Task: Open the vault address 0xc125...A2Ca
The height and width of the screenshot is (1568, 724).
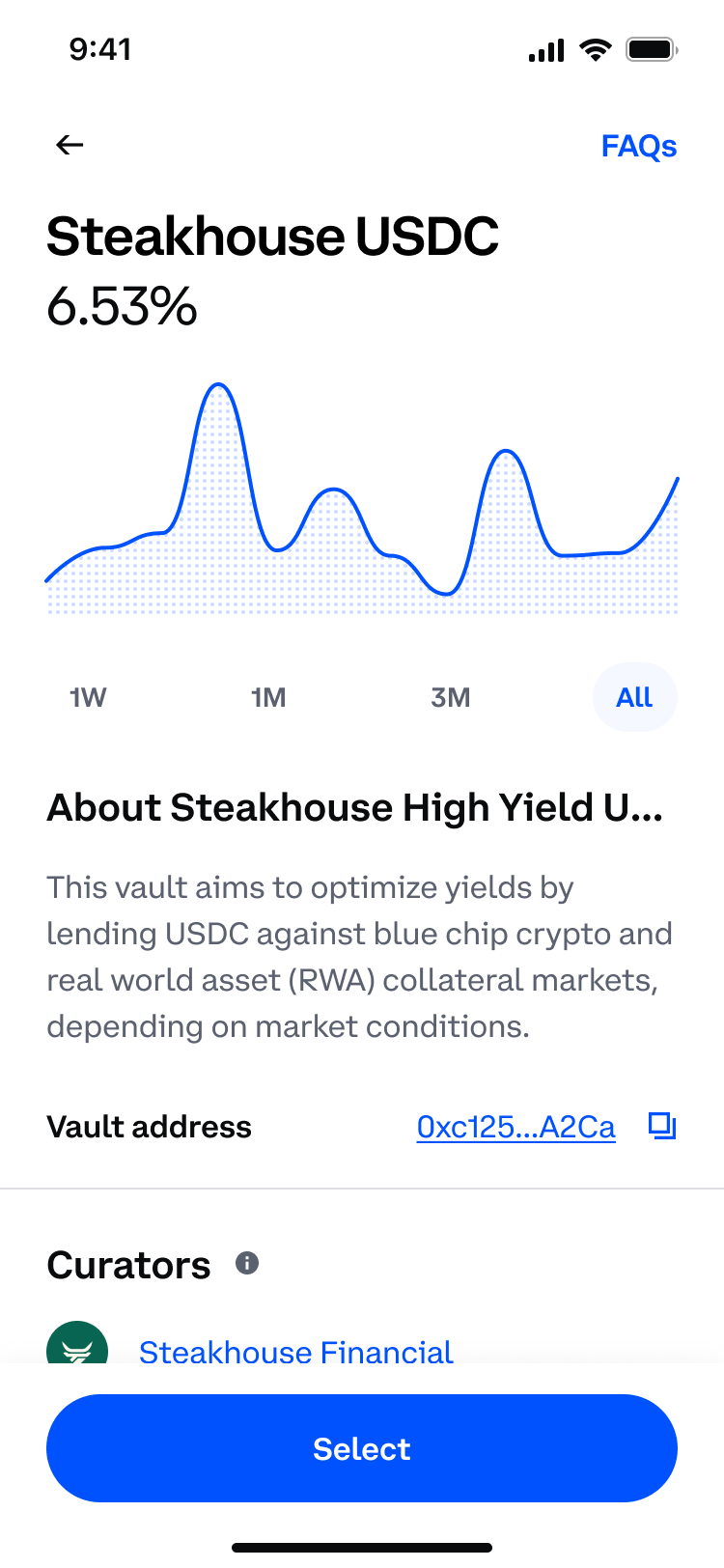Action: coord(515,1126)
